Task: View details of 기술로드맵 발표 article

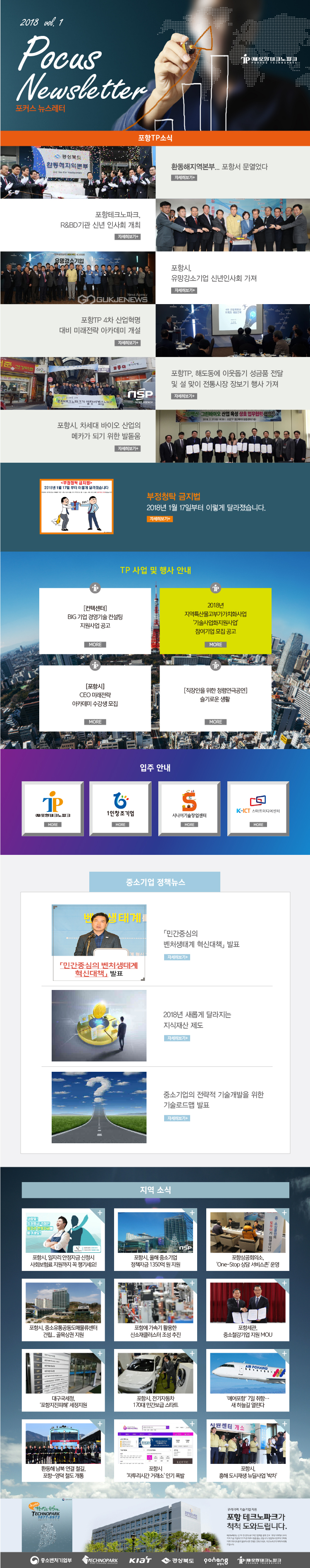Action: (x=178, y=1118)
